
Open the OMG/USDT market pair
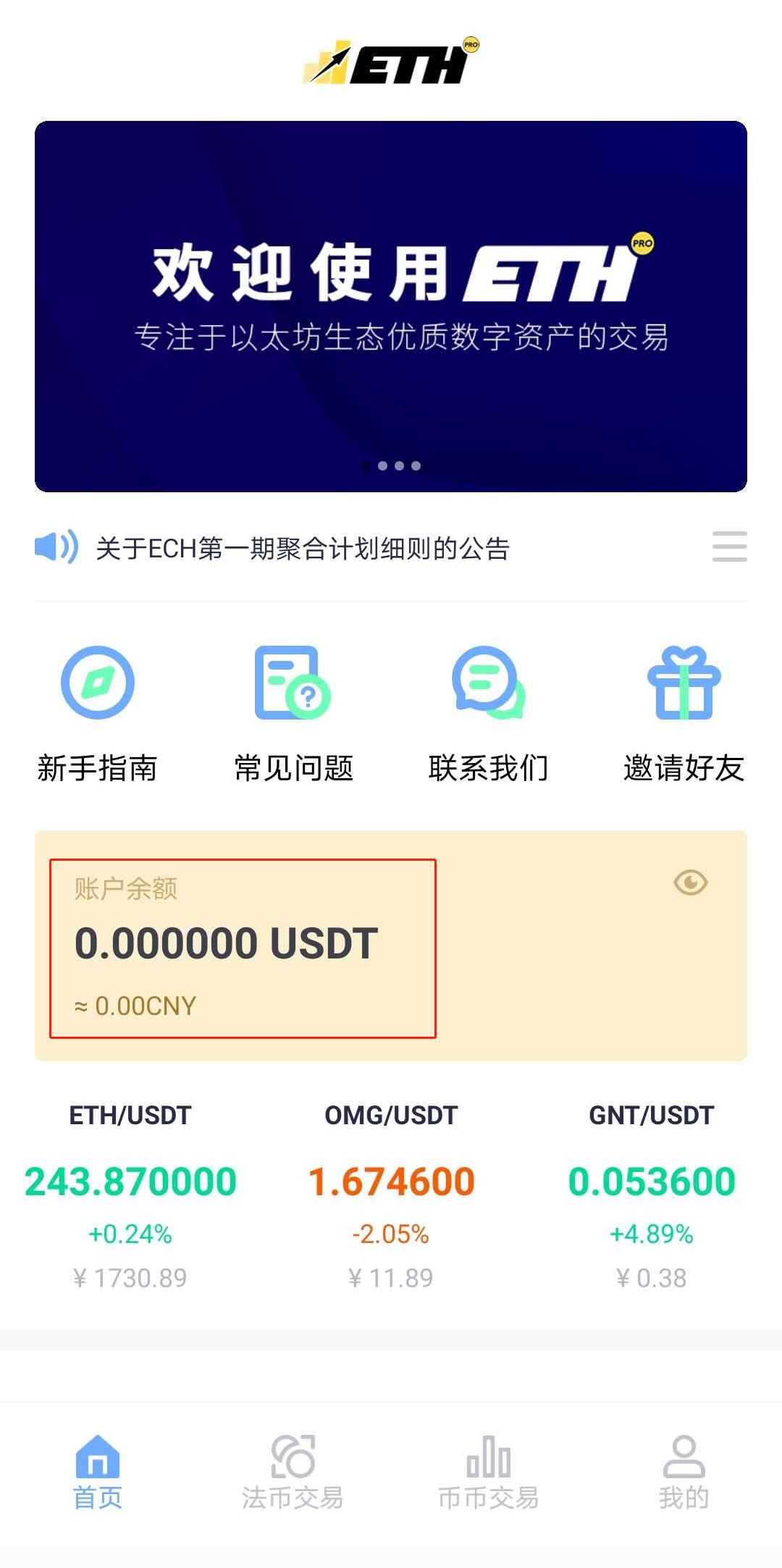coord(391,1194)
